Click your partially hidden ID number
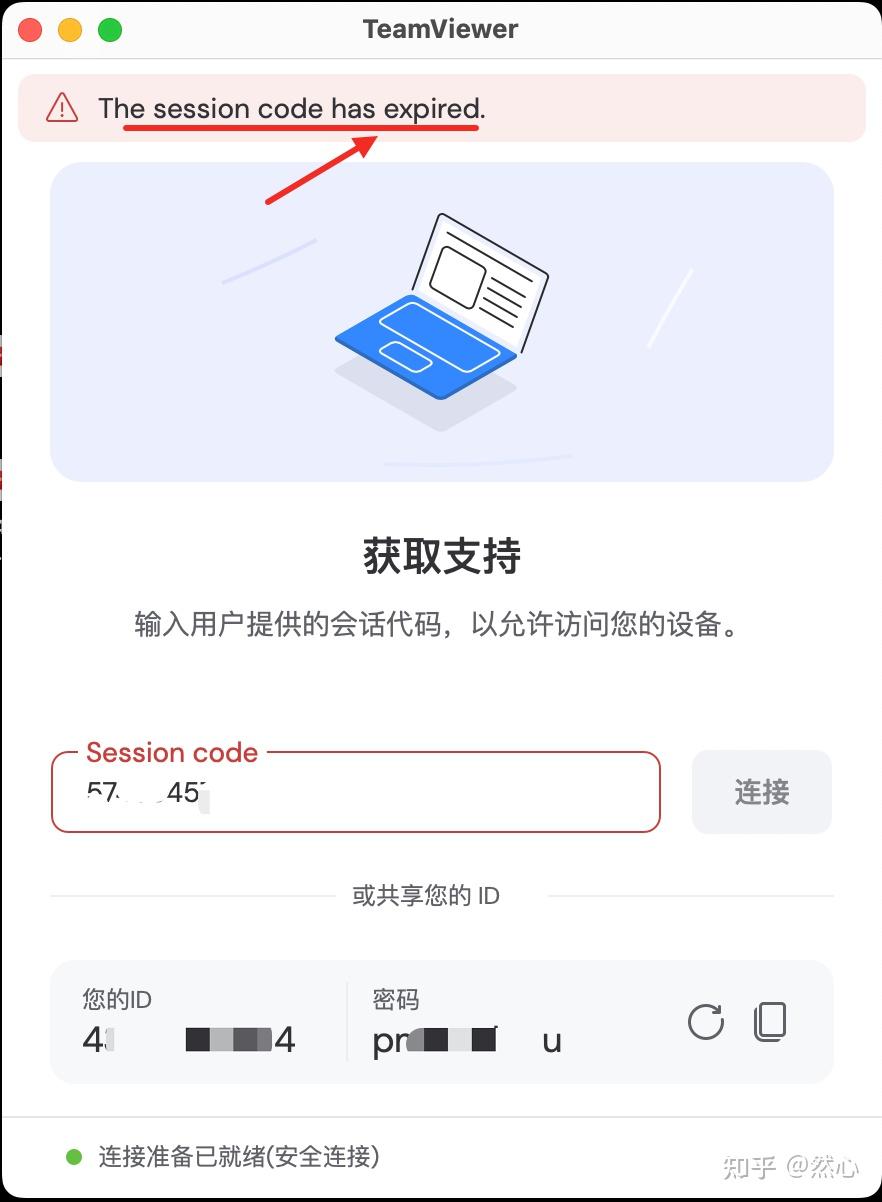This screenshot has height=1202, width=882. 185,1040
